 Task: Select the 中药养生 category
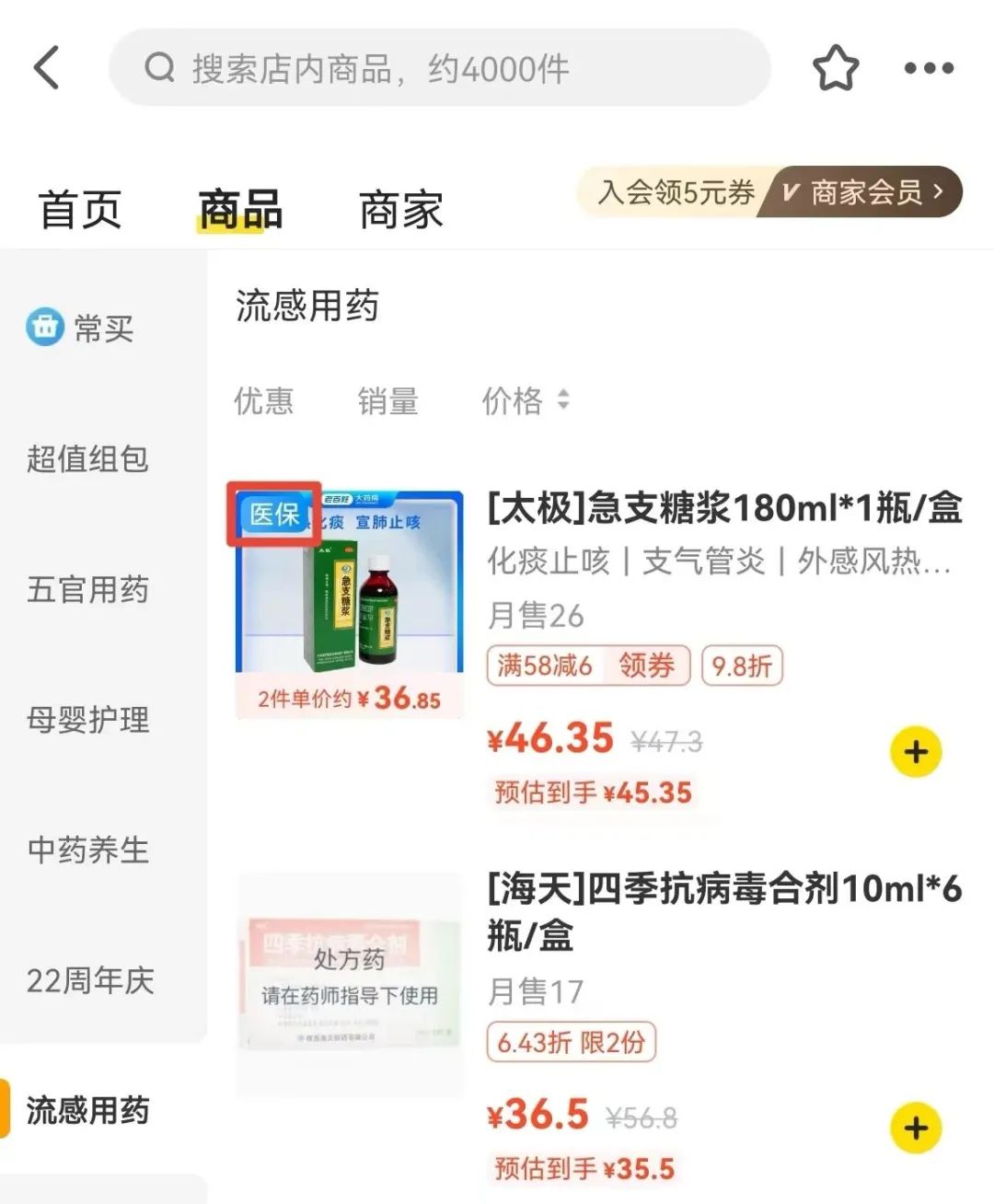[x=87, y=850]
